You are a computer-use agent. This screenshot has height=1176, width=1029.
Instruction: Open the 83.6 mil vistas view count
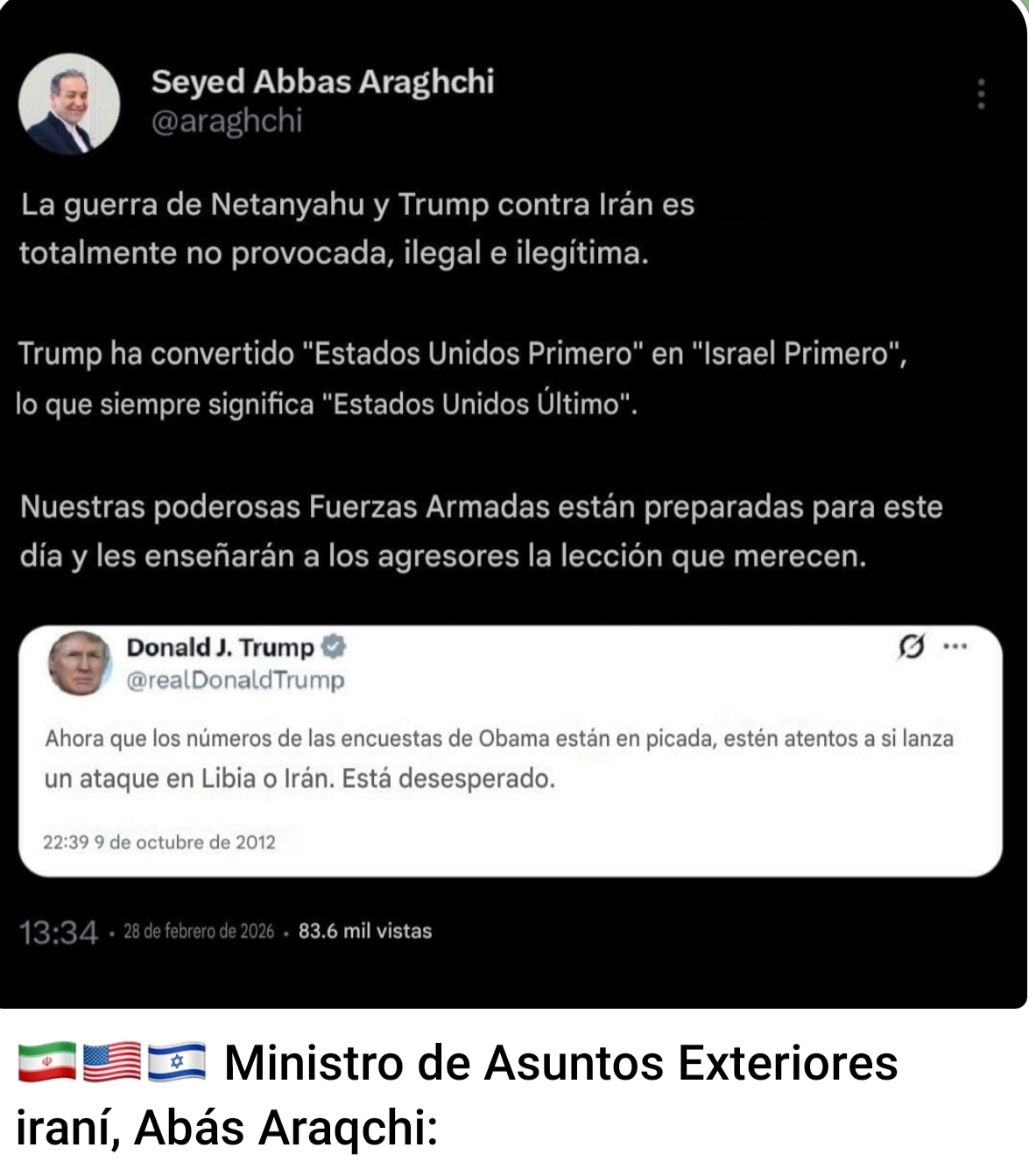[363, 931]
